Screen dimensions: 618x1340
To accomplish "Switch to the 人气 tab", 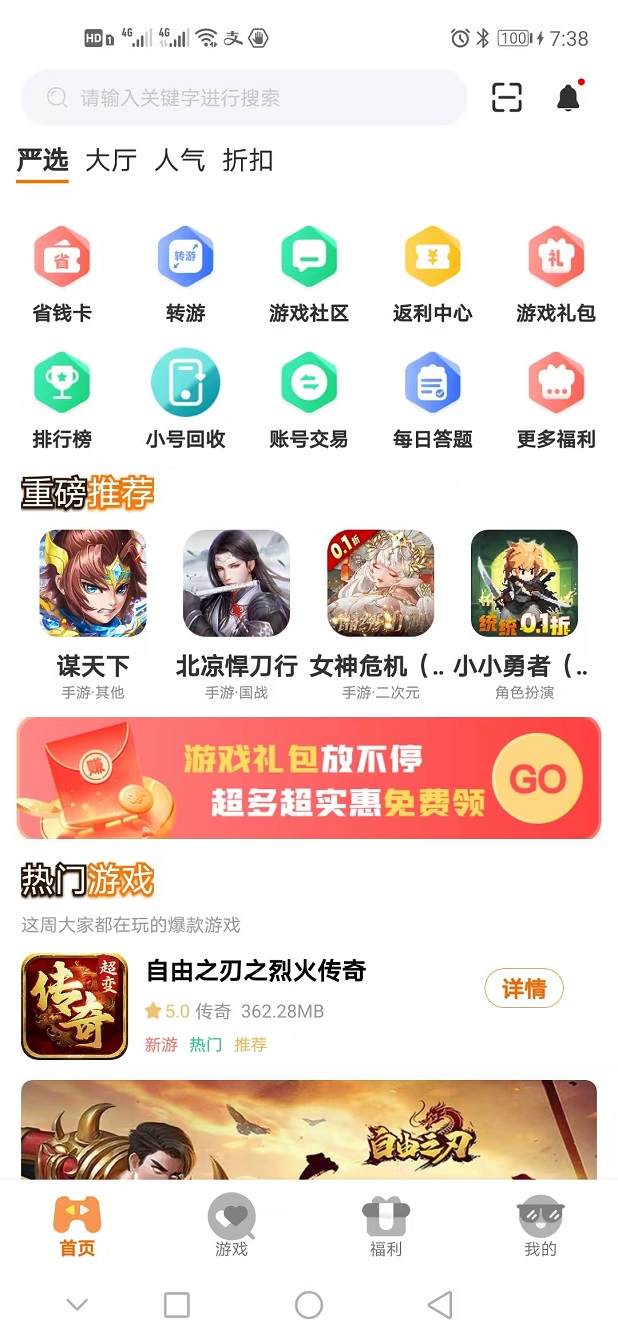I will click(x=180, y=161).
